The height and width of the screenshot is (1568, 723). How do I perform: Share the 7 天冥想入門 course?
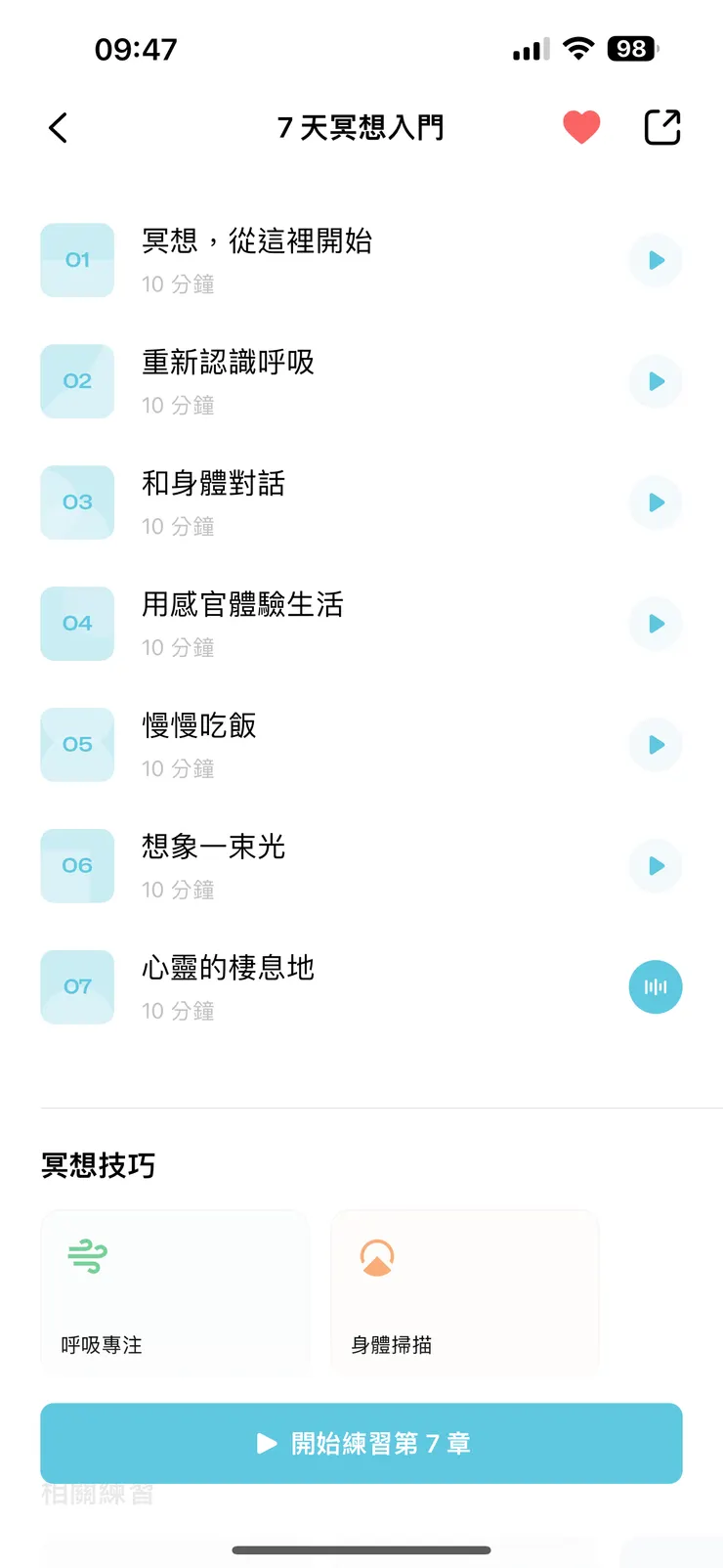coord(661,128)
